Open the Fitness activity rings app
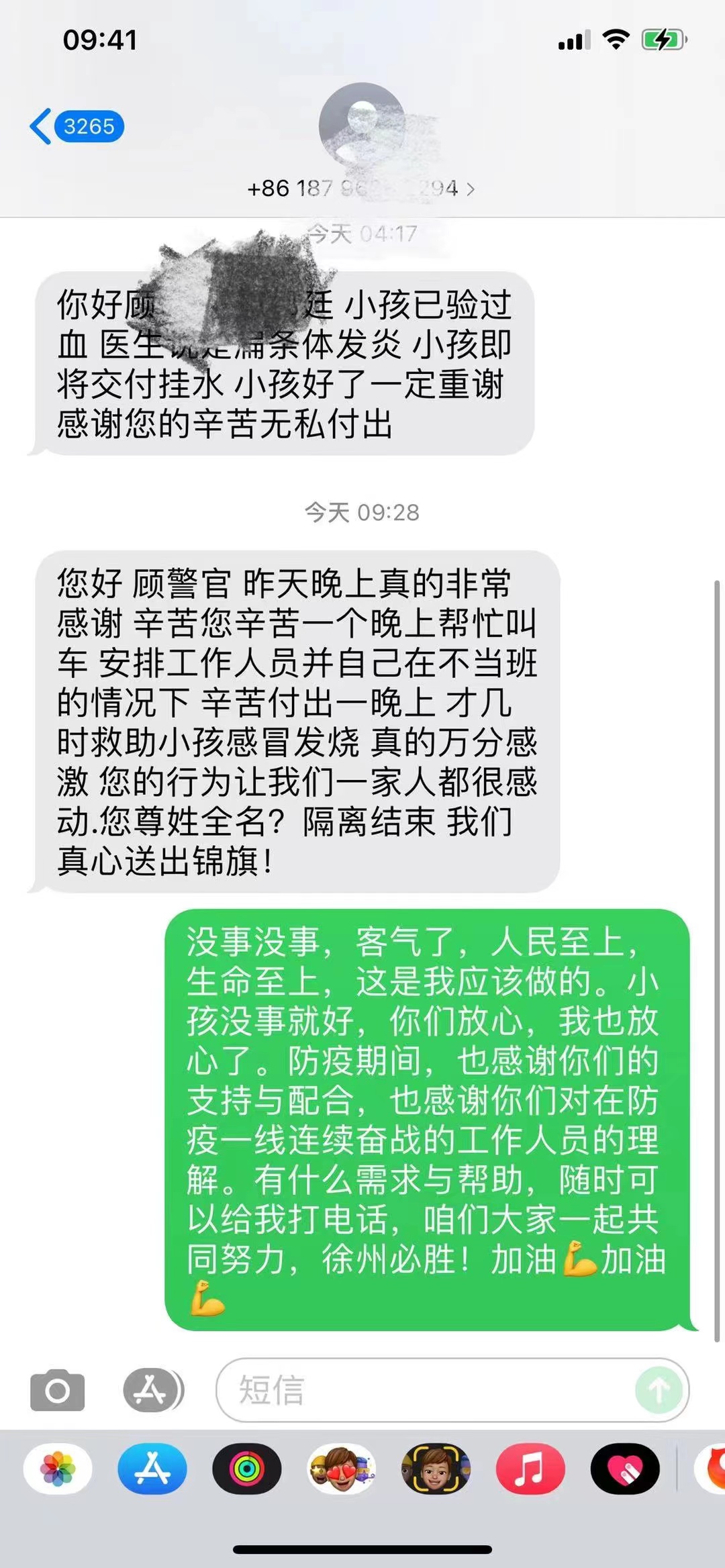 pos(247,1469)
